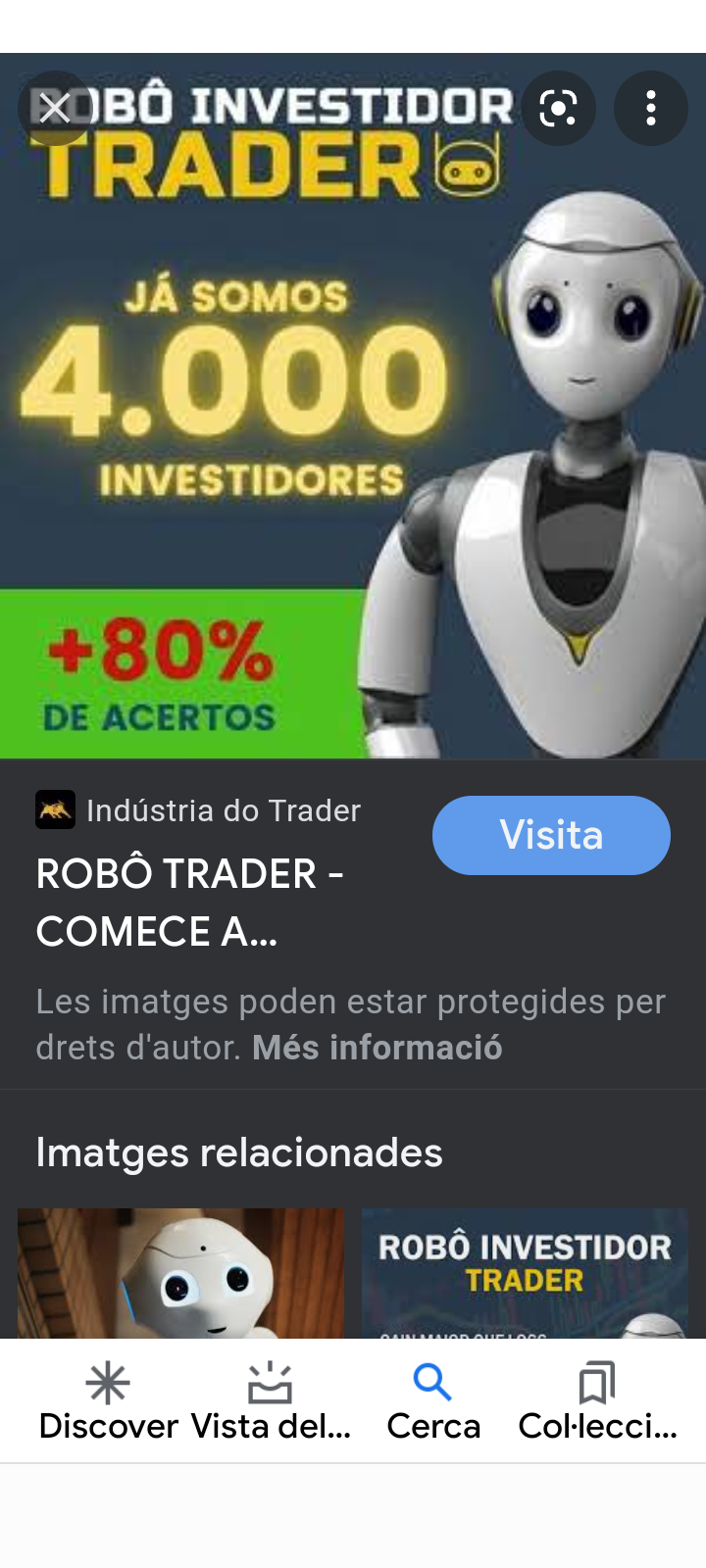Close the image viewer
The width and height of the screenshot is (706, 1568).
55,108
